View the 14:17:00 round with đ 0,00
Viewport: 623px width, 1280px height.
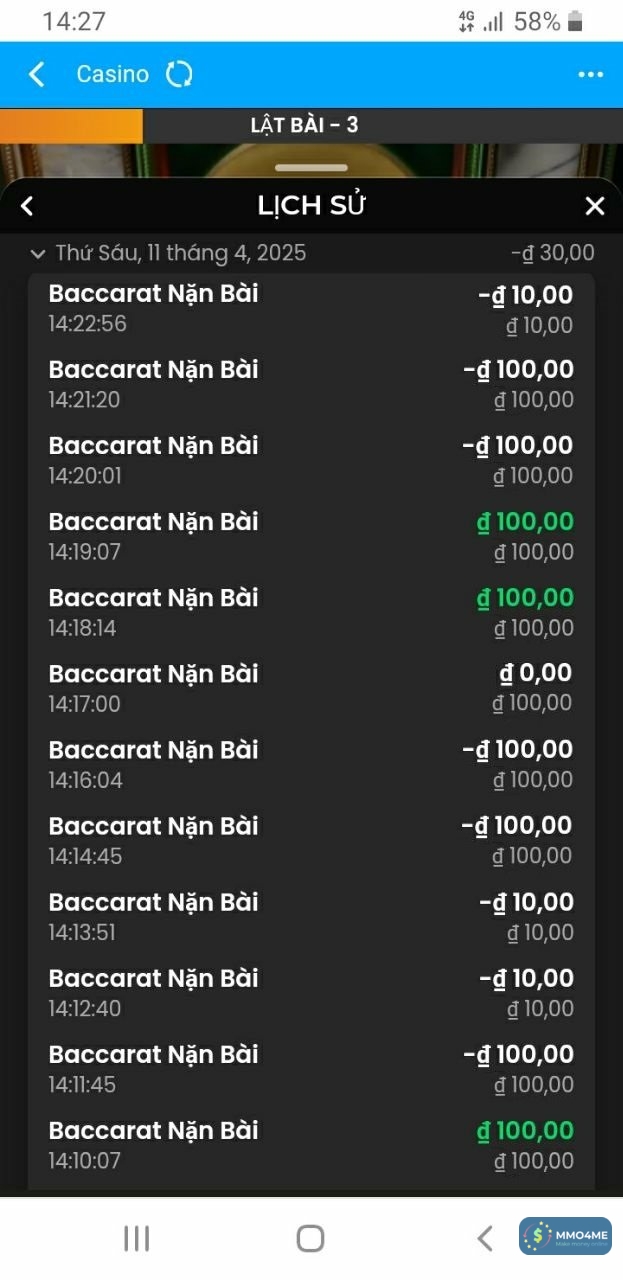pos(310,688)
